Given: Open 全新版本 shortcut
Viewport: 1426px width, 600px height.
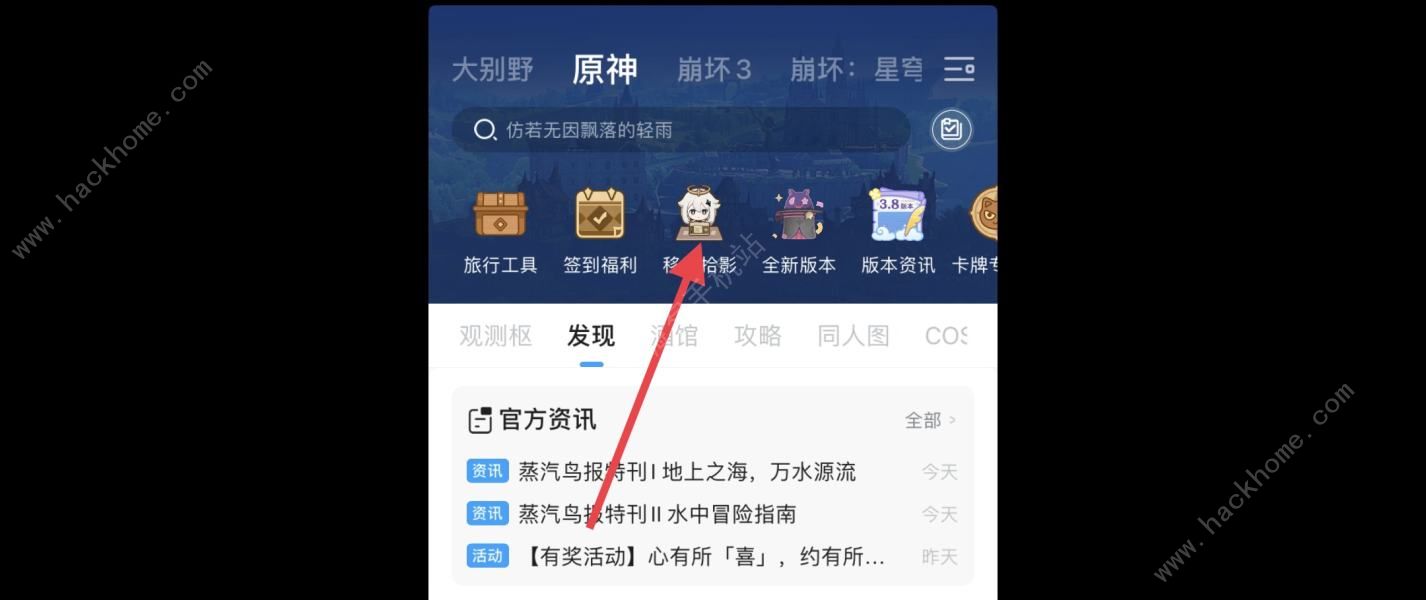Looking at the screenshot, I should [x=798, y=230].
